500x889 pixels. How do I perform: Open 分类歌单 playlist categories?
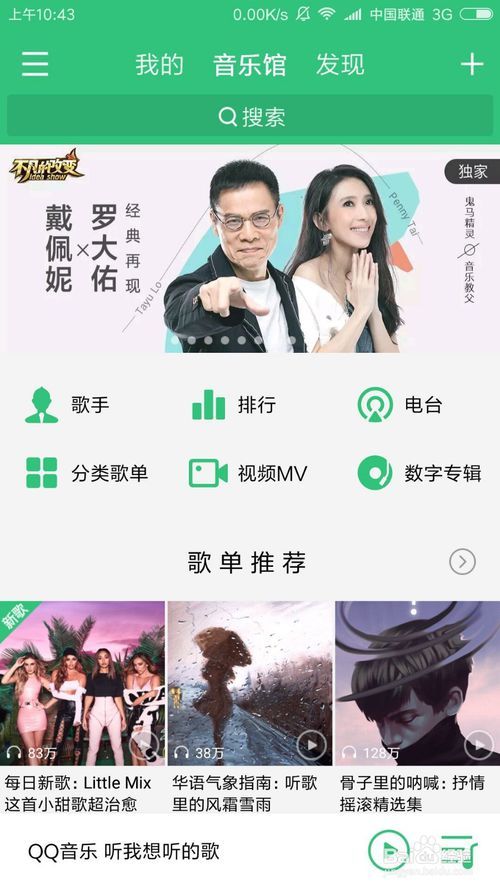tap(87, 473)
